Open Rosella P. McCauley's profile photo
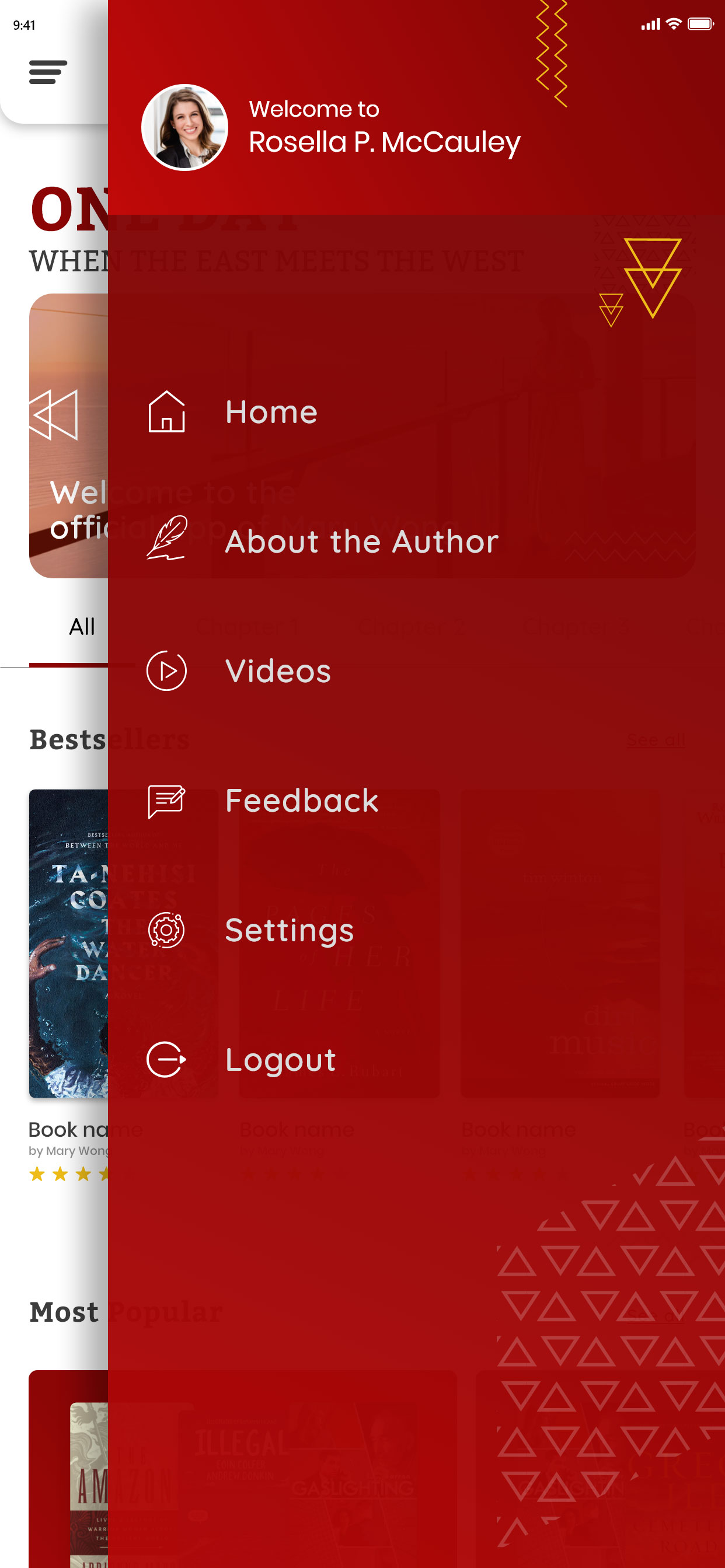 [x=185, y=127]
